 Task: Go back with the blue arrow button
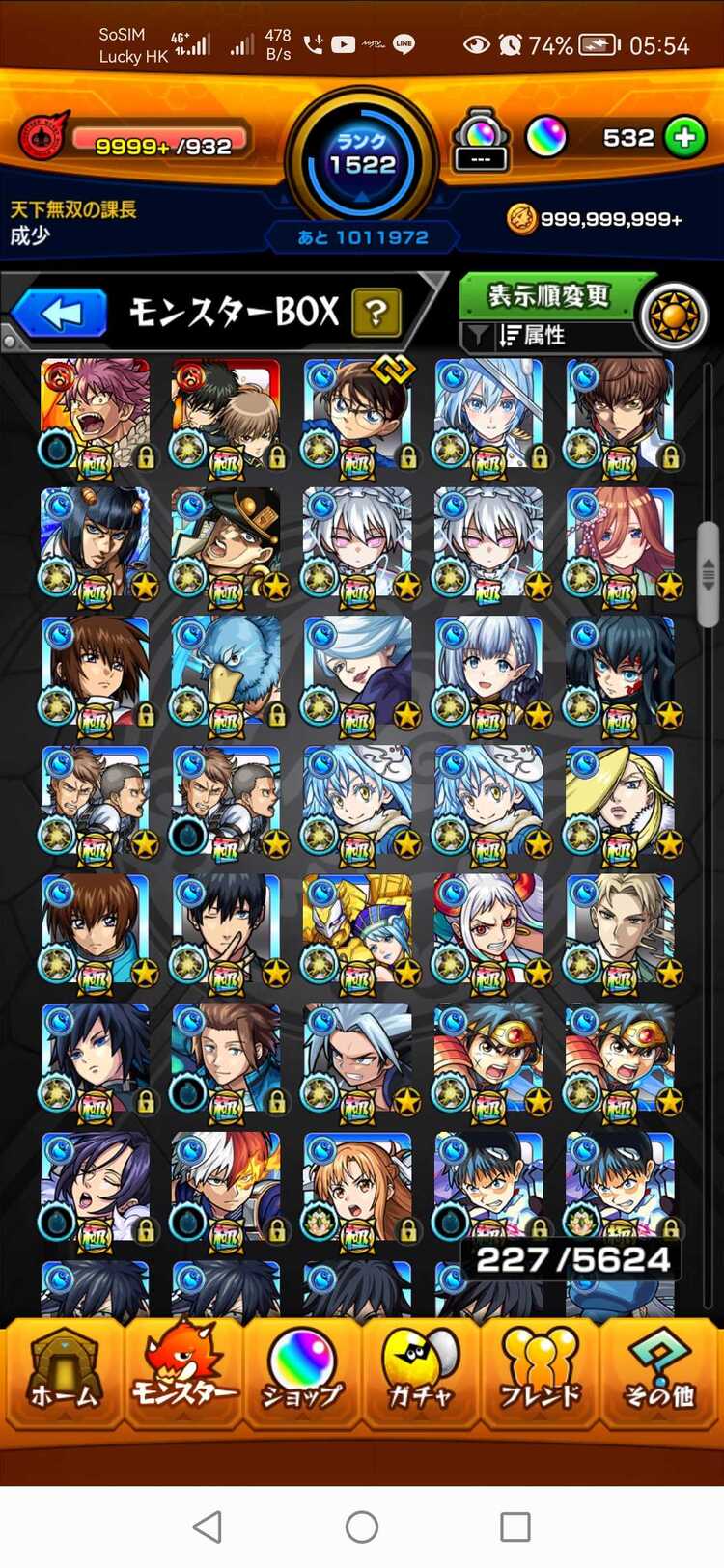(x=60, y=314)
